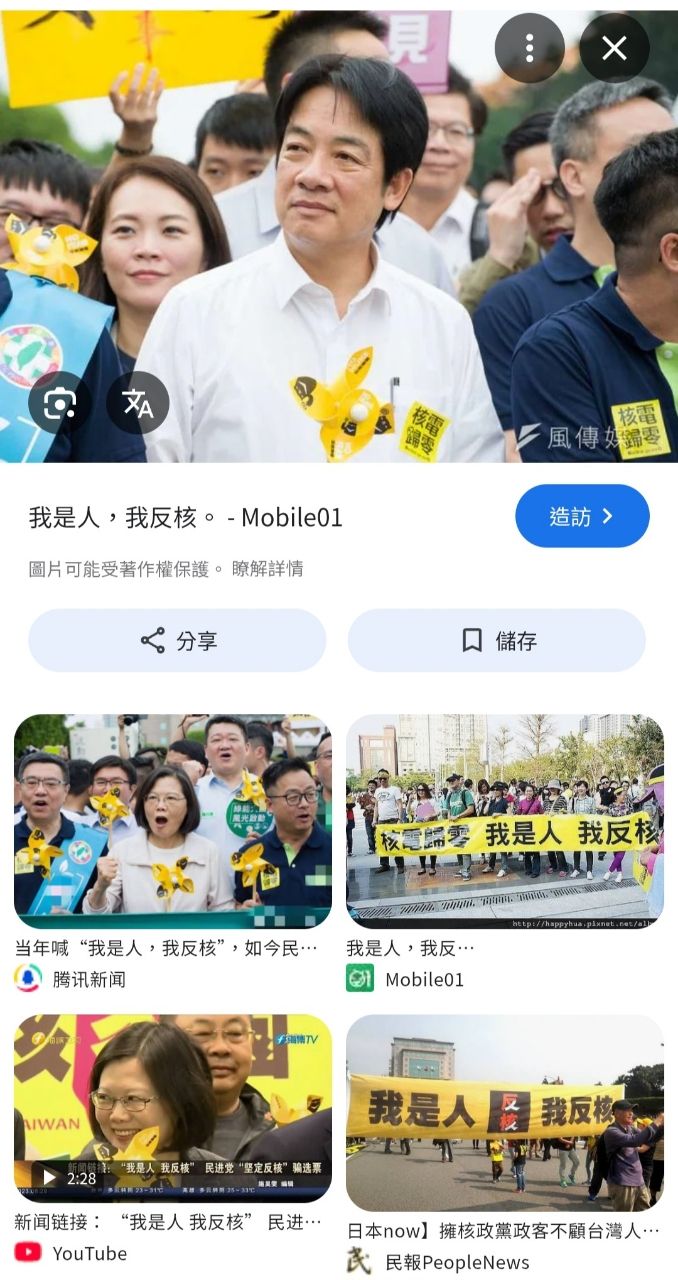The image size is (678, 1280).
Task: Share this image via 分享
Action: (x=177, y=640)
